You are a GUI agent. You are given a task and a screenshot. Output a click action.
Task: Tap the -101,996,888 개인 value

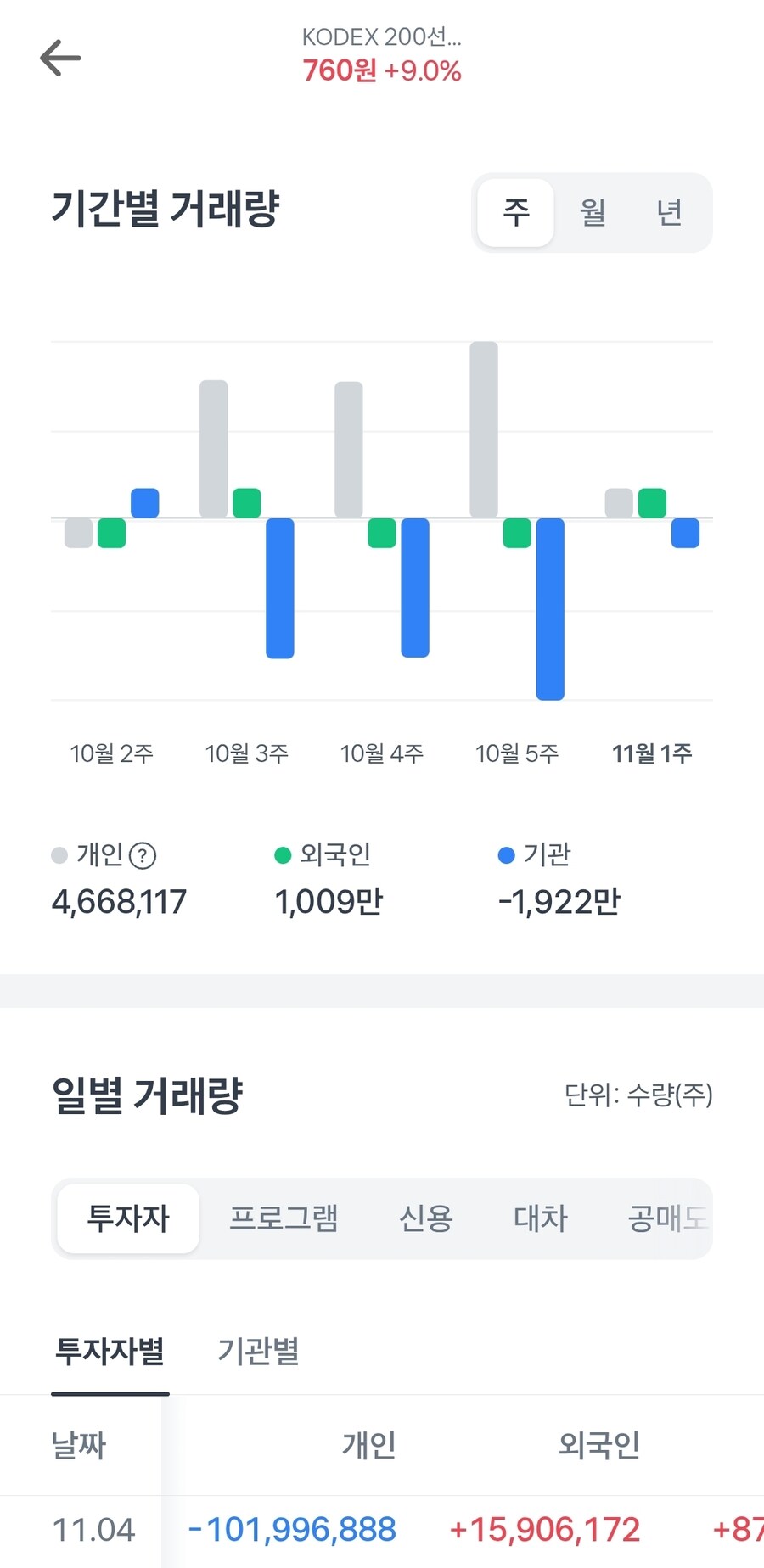pos(291,1530)
